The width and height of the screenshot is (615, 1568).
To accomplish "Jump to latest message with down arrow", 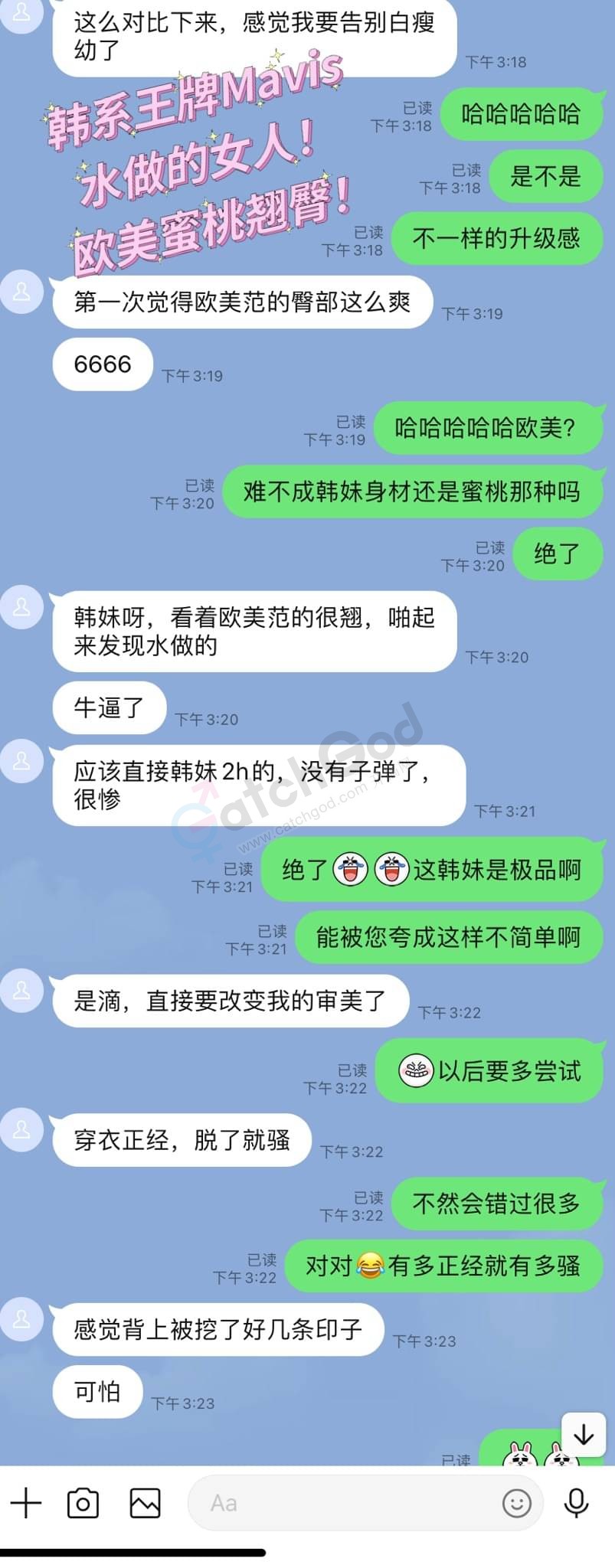I will click(x=584, y=1435).
